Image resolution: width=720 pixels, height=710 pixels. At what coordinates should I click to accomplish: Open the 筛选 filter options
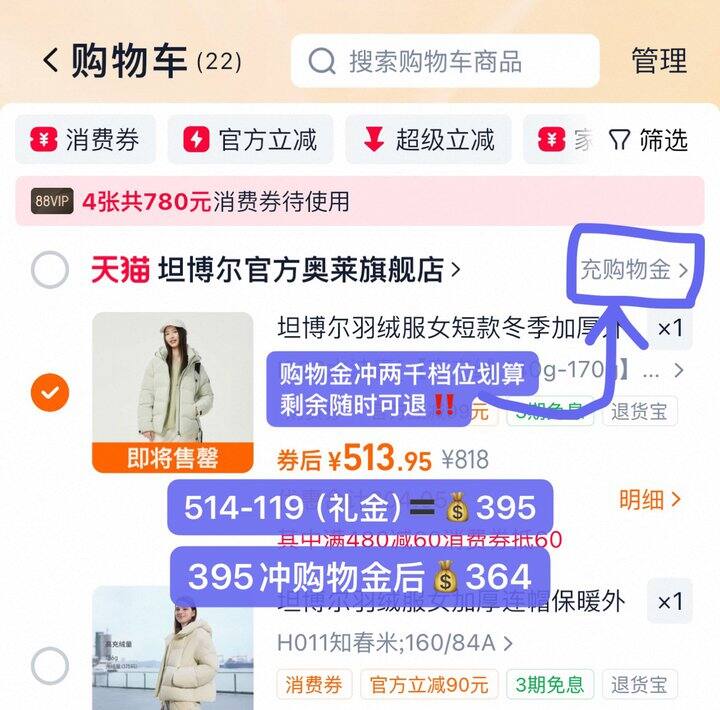point(649,140)
